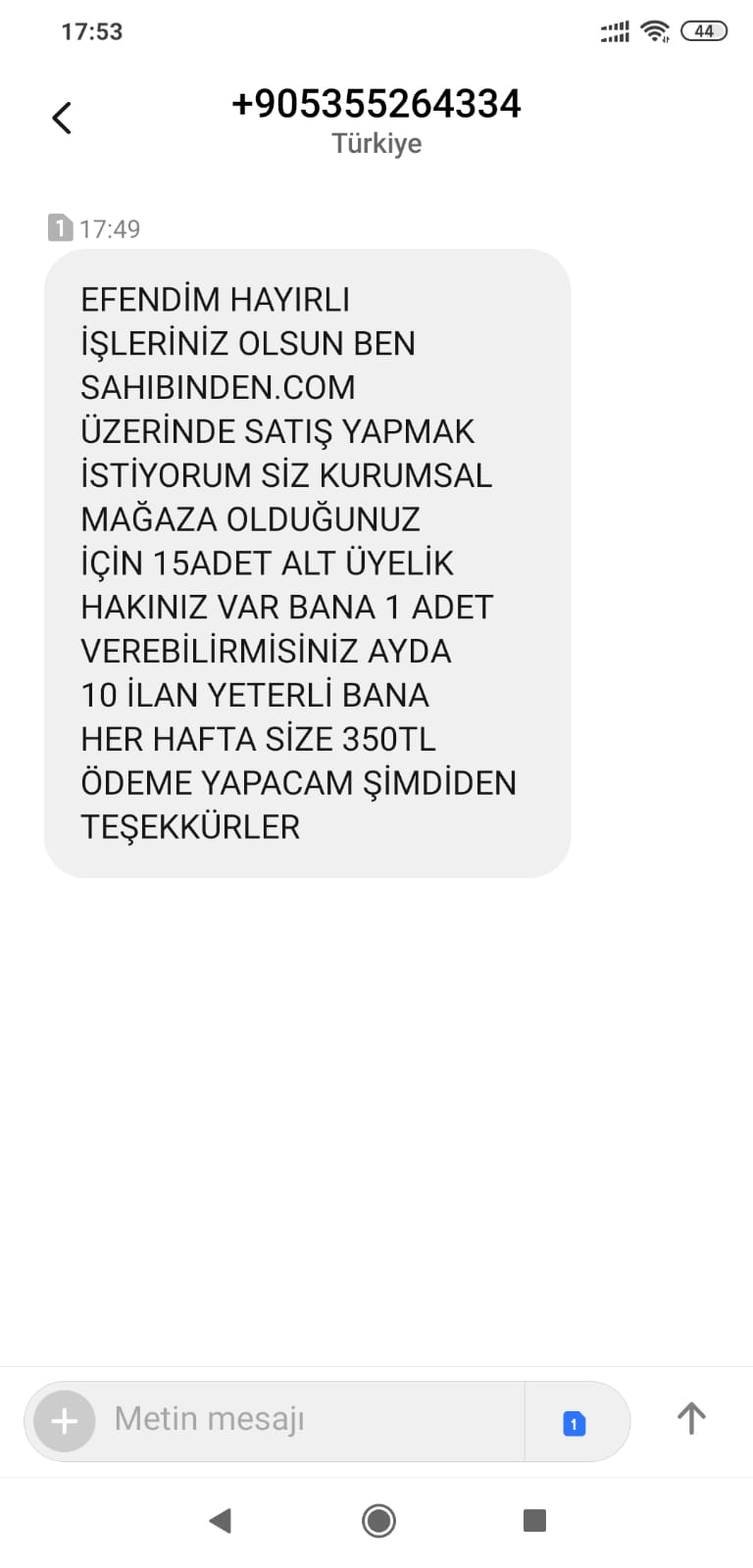Open recent apps from the navigation bar
The image size is (753, 1568).
(x=534, y=1521)
